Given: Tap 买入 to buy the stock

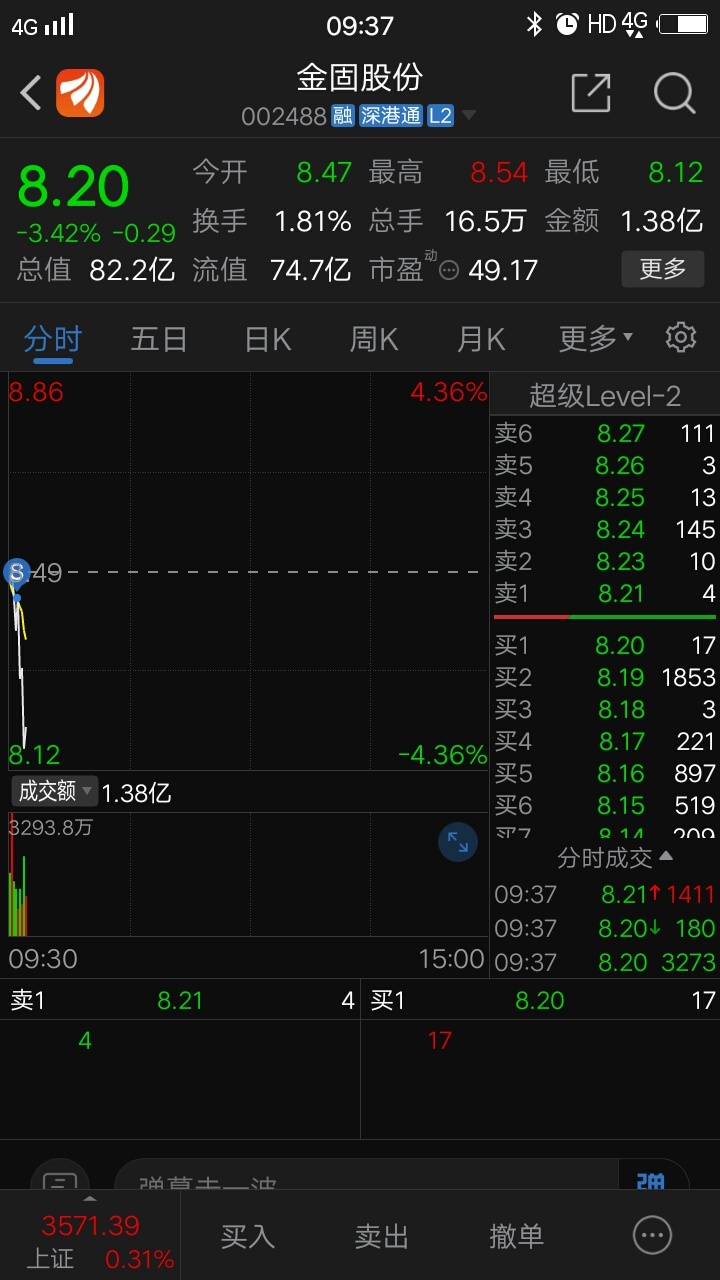Looking at the screenshot, I should click(x=247, y=1236).
